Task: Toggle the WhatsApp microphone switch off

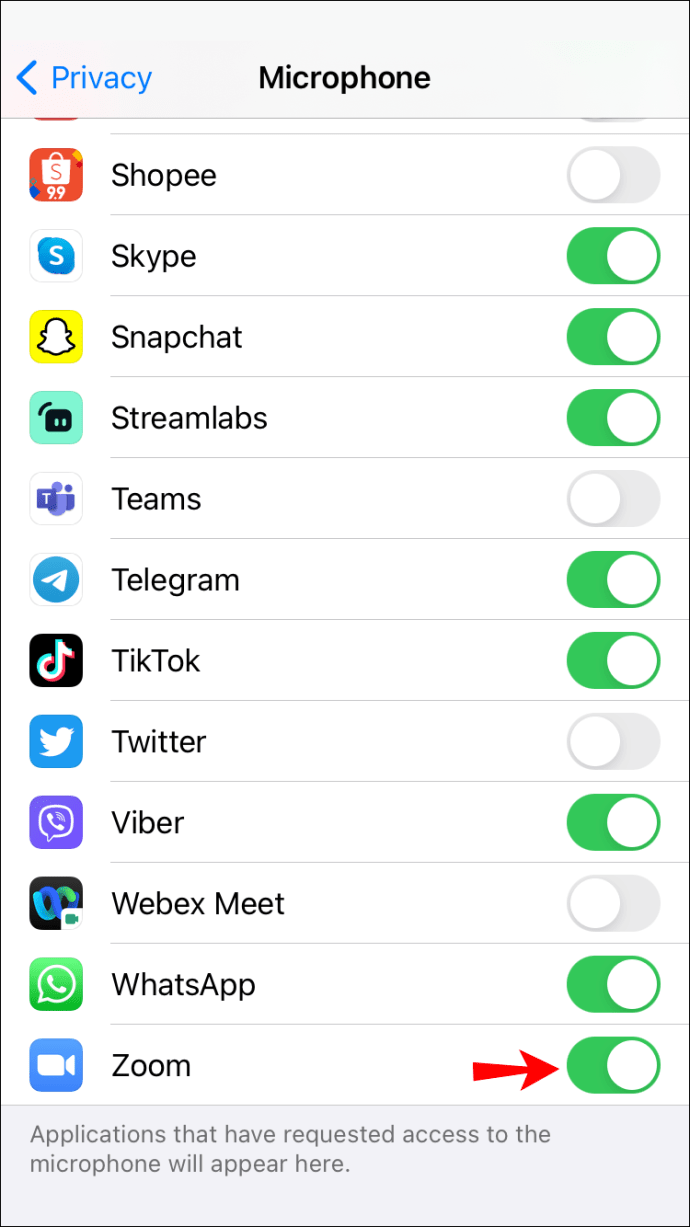Action: coord(614,985)
